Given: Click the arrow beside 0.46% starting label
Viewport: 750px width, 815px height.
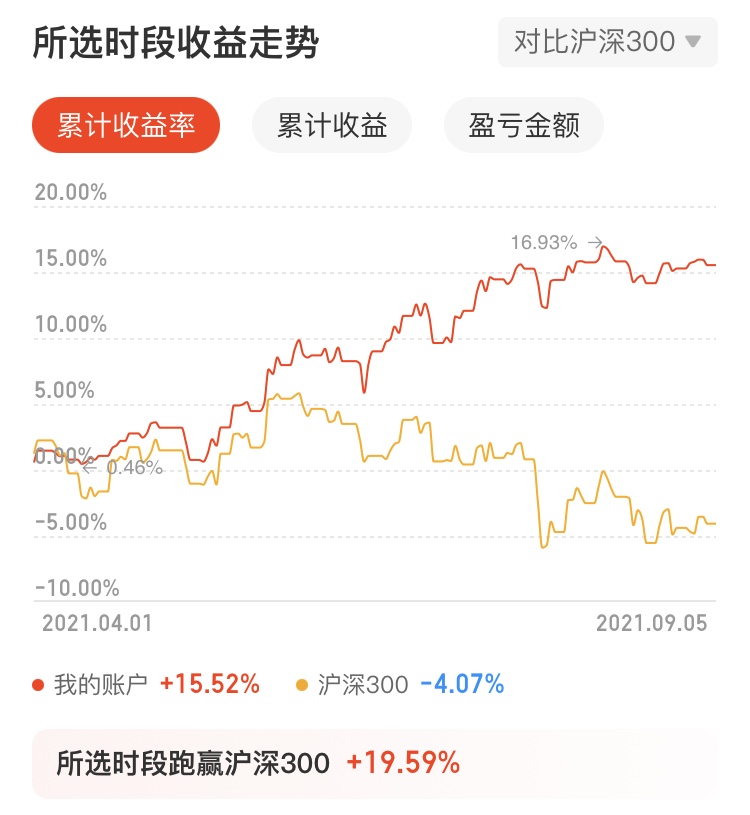Looking at the screenshot, I should 91,466.
